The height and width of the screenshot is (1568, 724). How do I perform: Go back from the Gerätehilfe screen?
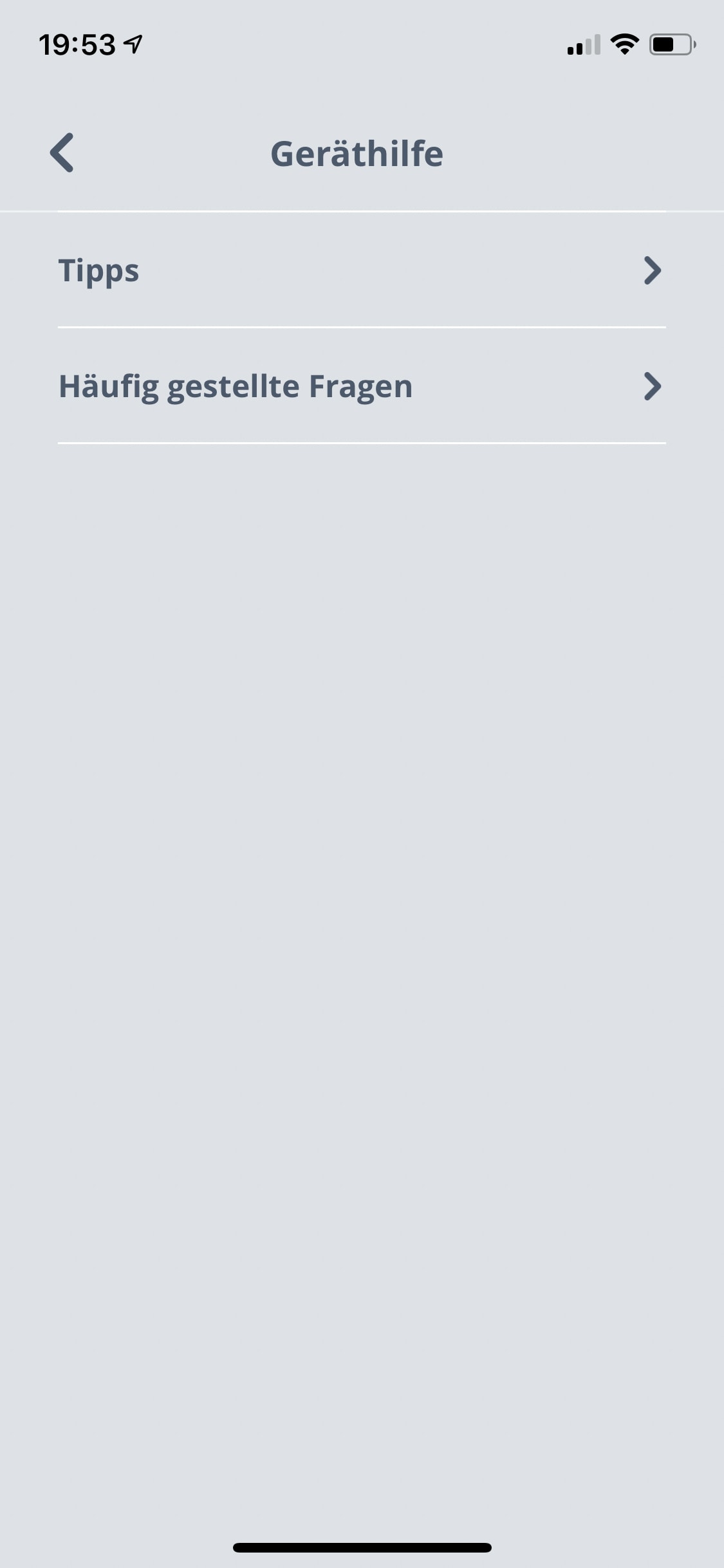[62, 153]
